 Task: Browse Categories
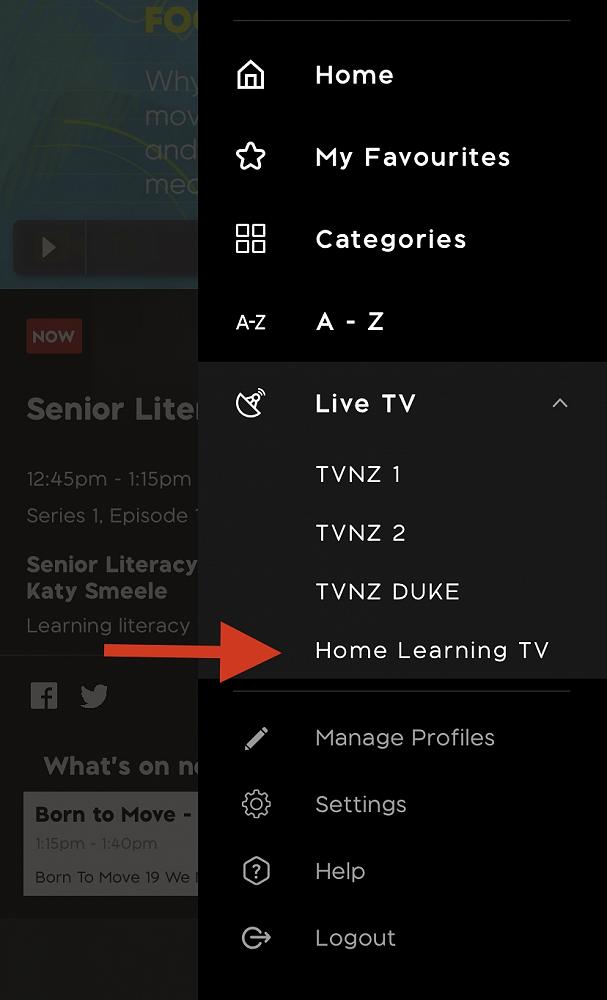pos(390,239)
